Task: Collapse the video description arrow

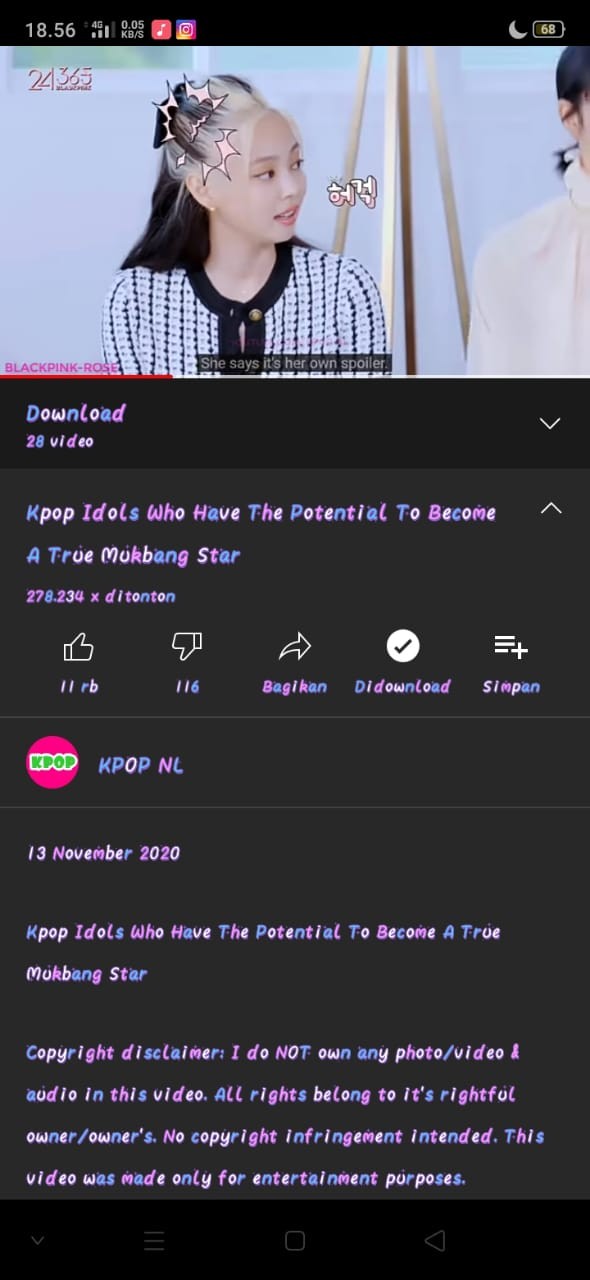Action: point(550,508)
